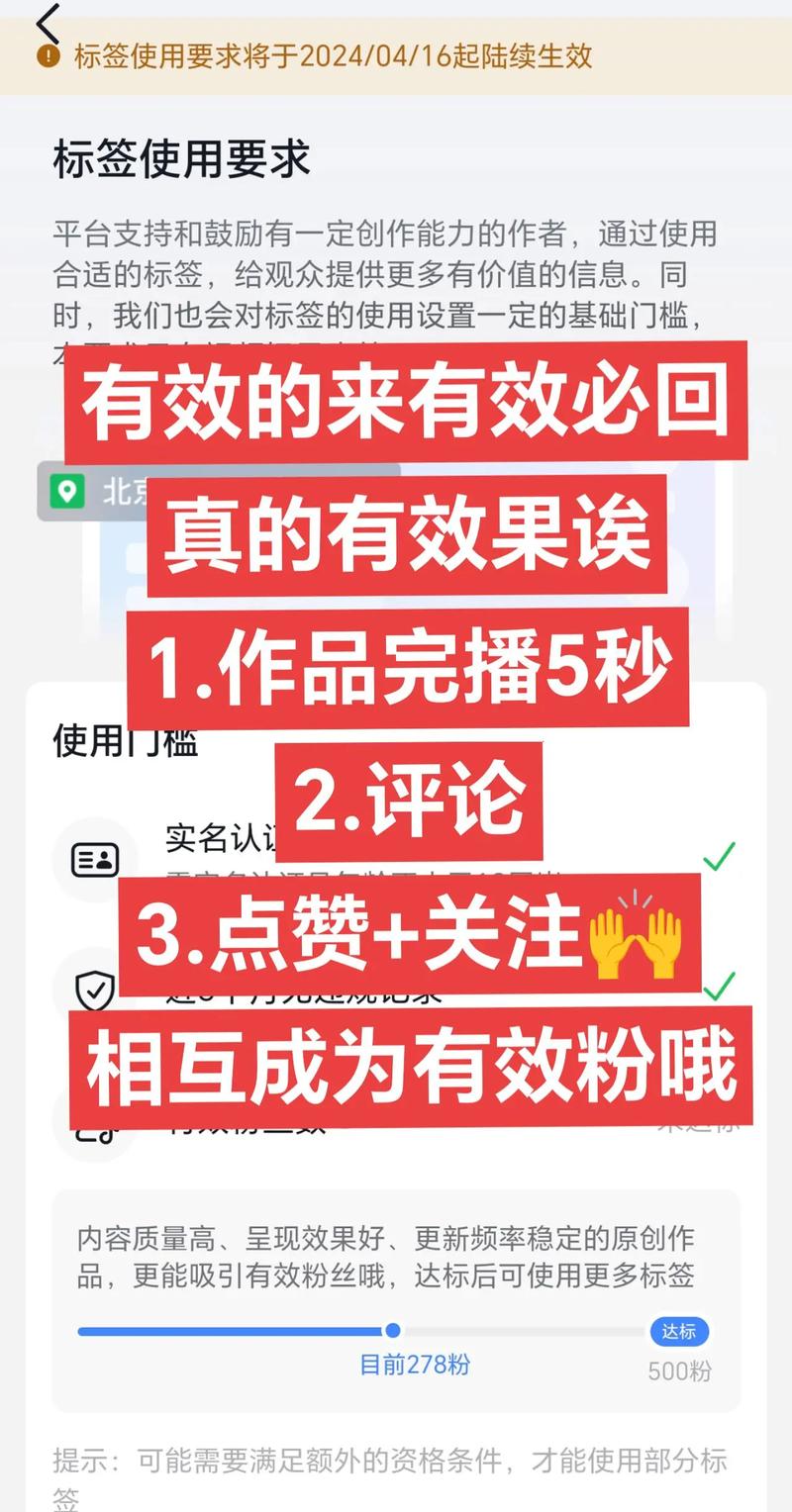This screenshot has width=792, height=1512.
Task: Tap the back arrow at top left
Action: (47, 22)
